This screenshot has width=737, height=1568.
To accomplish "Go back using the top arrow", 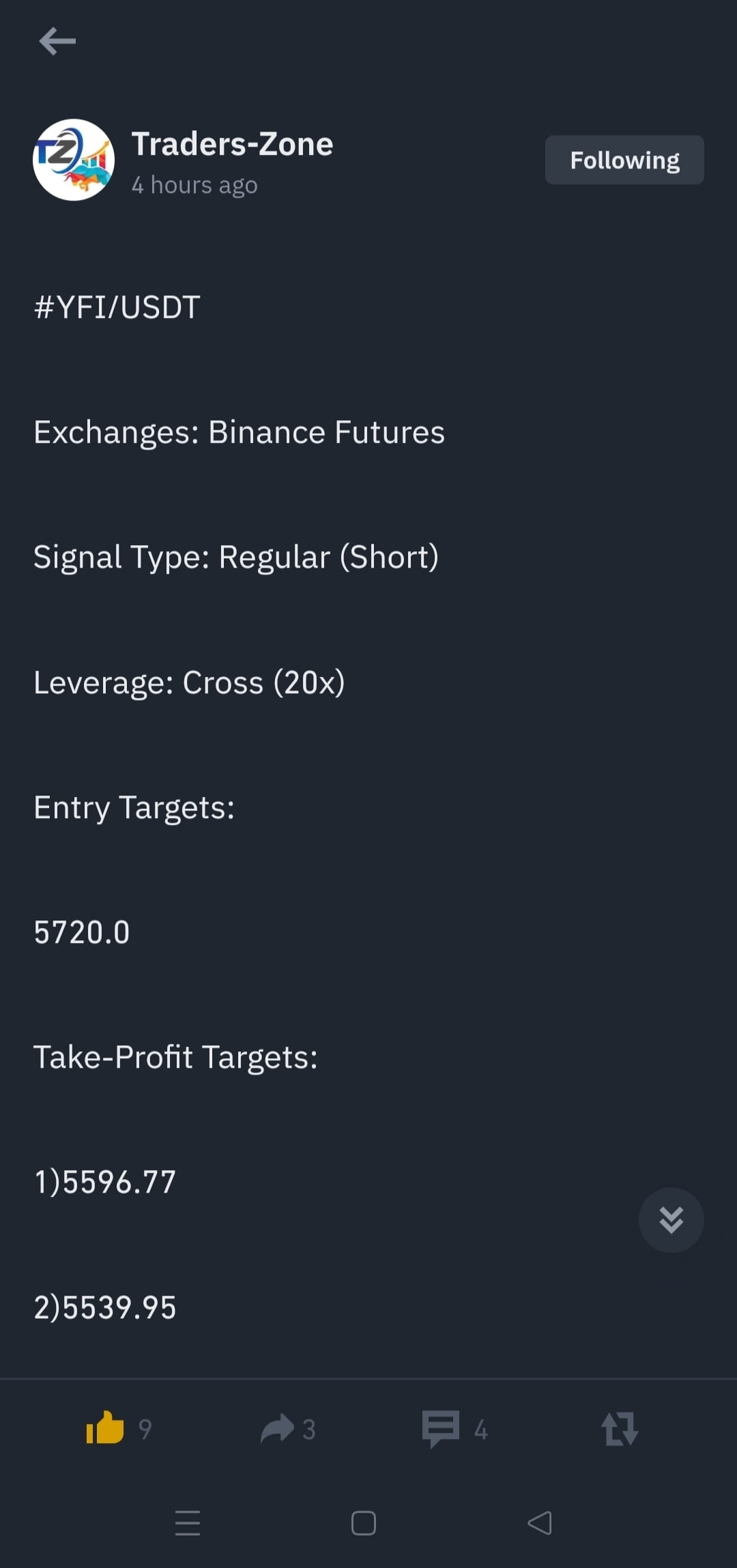I will click(57, 42).
